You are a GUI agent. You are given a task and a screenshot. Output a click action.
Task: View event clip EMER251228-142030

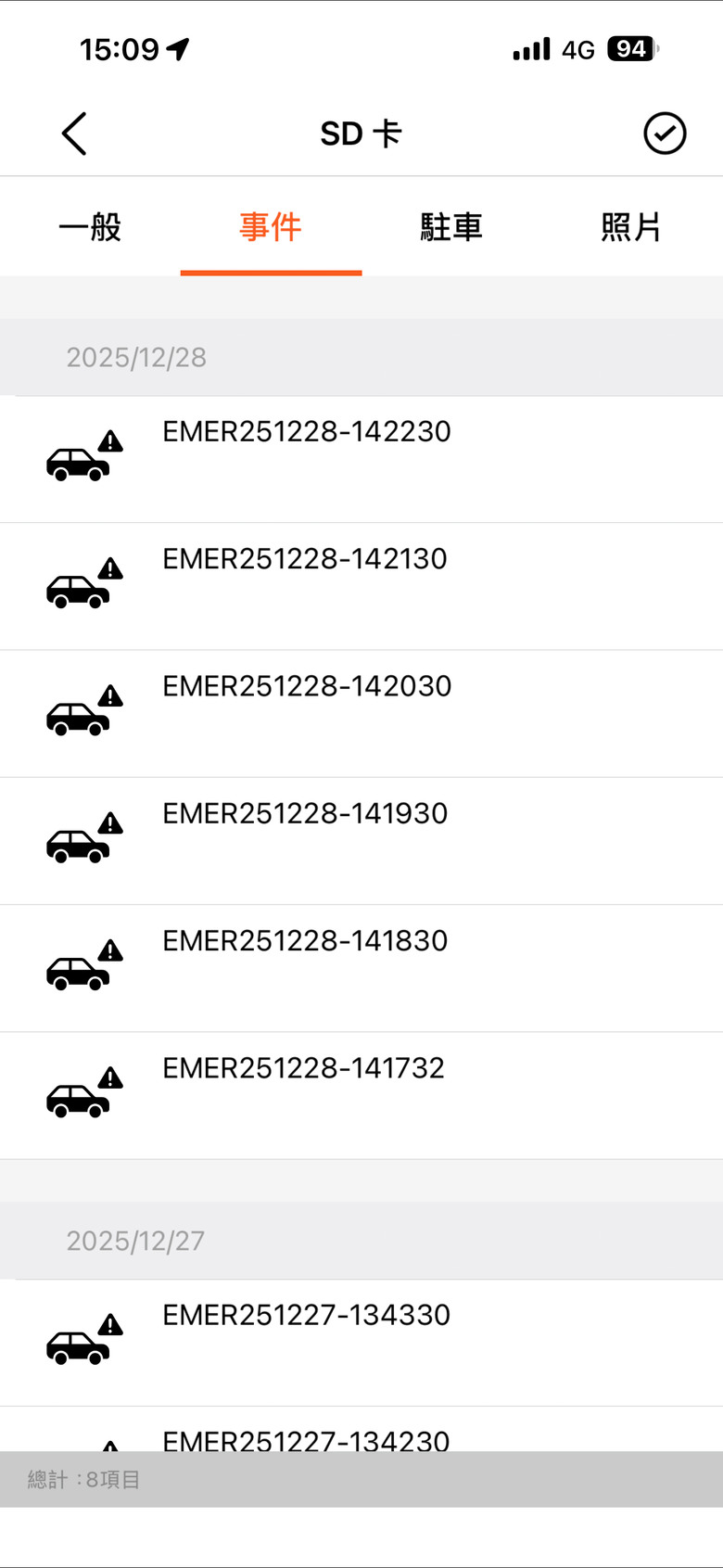(x=361, y=713)
